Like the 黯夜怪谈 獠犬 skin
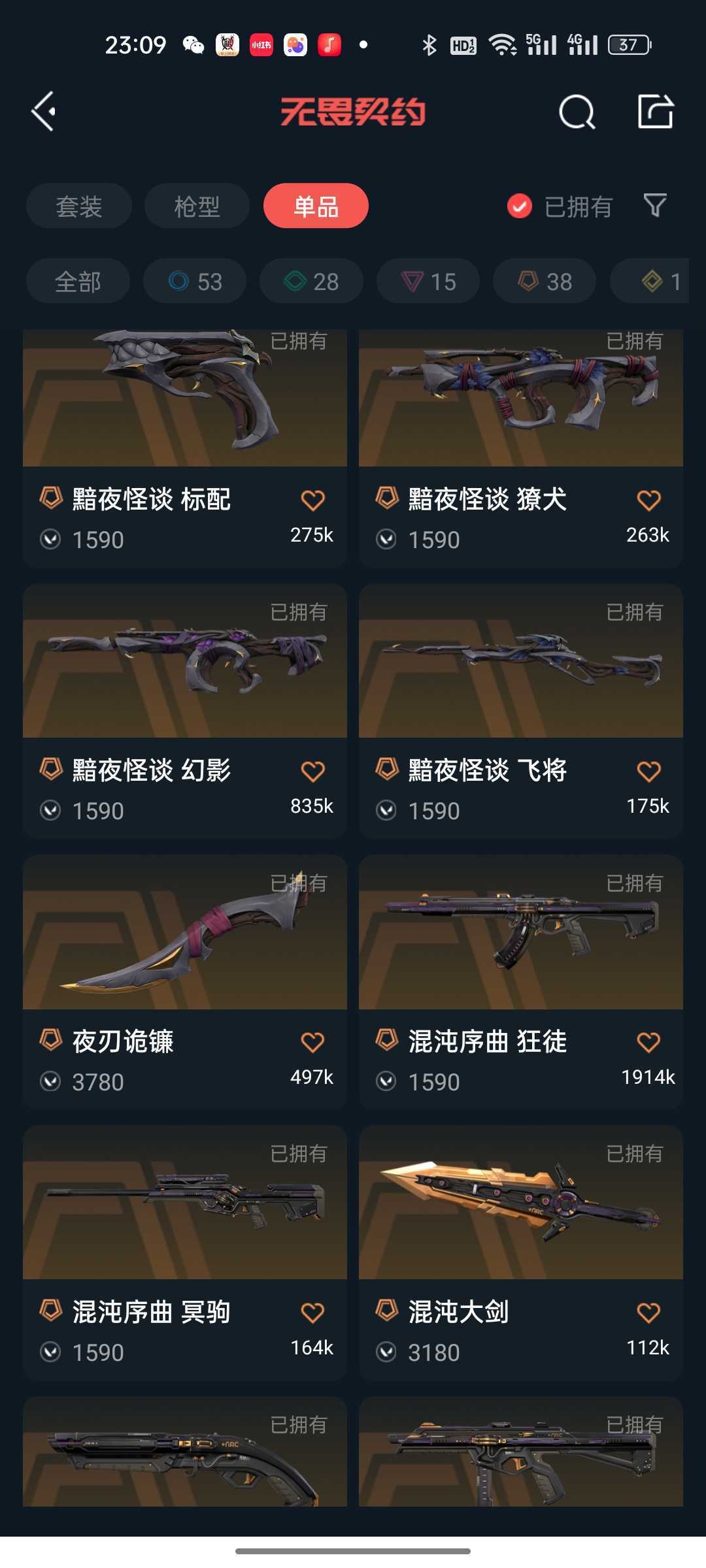Viewport: 706px width, 1568px height. pos(648,500)
